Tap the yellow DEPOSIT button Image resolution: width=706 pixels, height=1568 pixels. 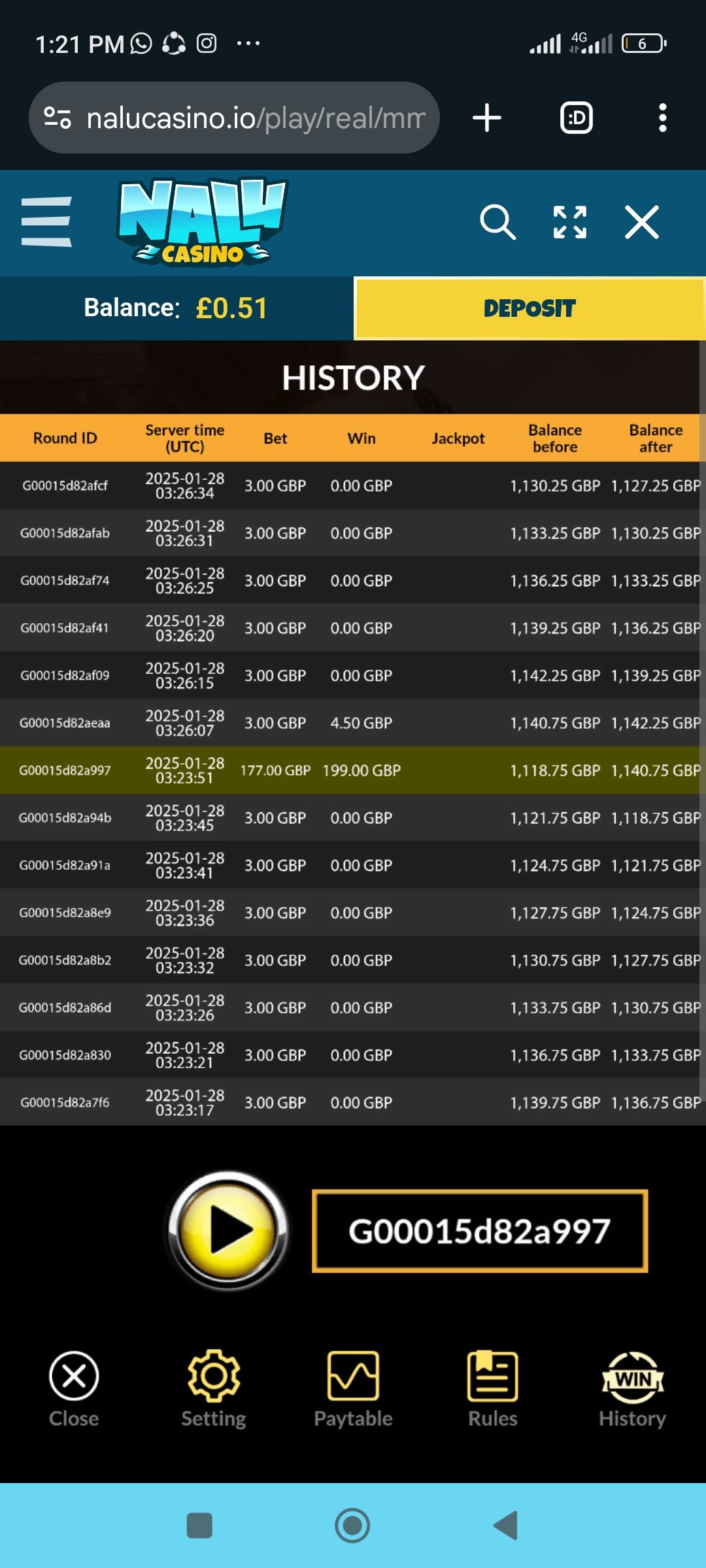tap(529, 308)
